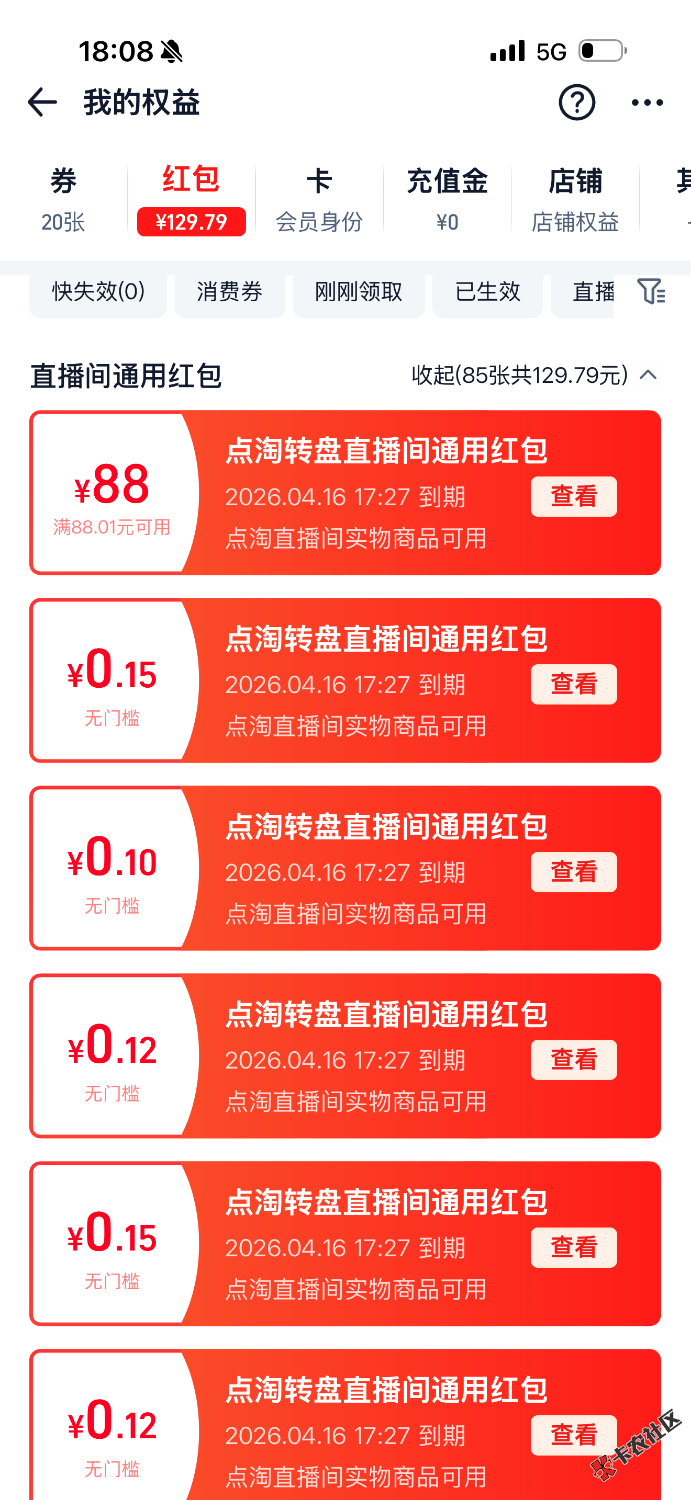Select the 刚刚领取 filter chip
The width and height of the screenshot is (691, 1500).
pyautogui.click(x=358, y=292)
